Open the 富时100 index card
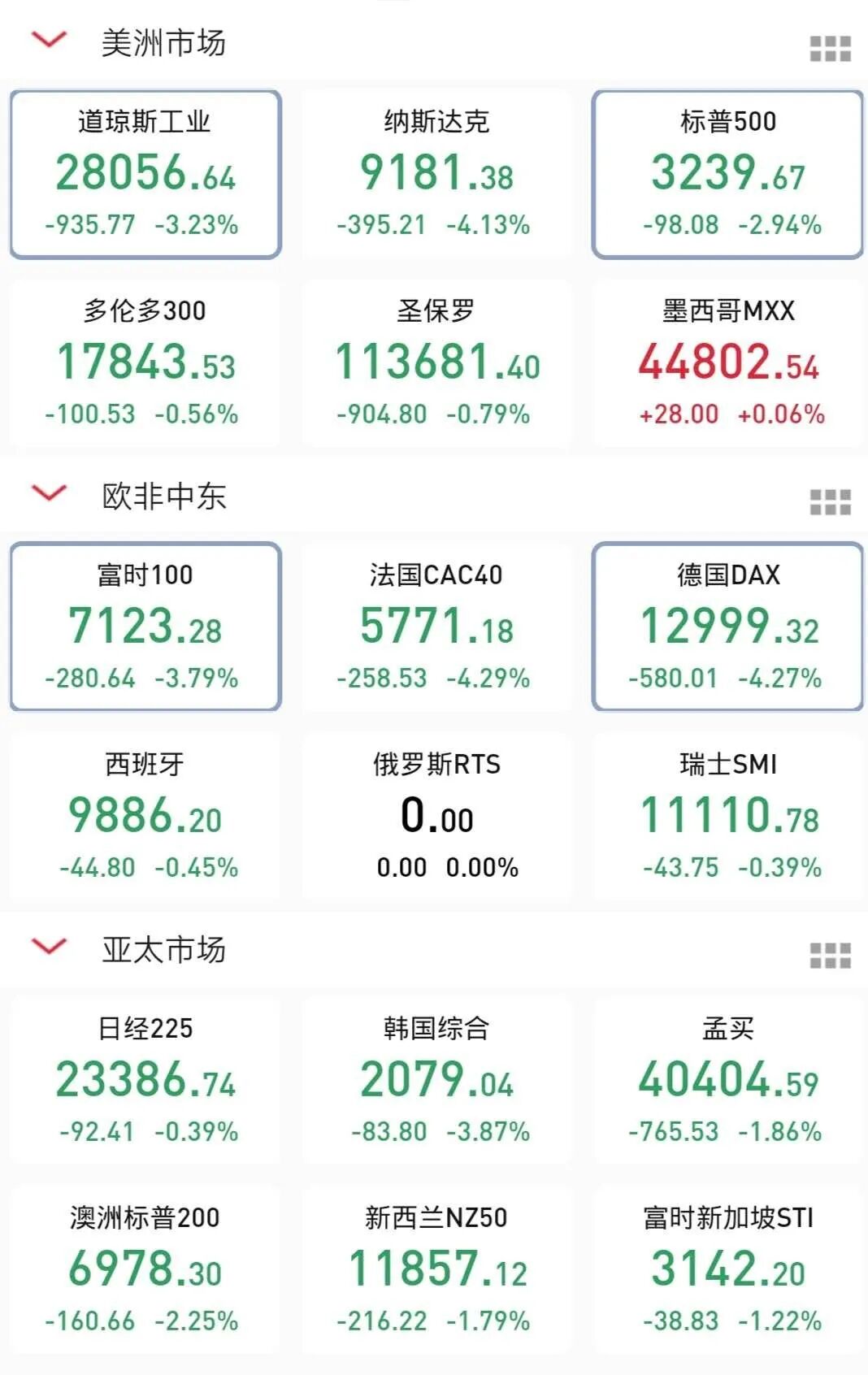Image resolution: width=868 pixels, height=1375 pixels. (x=145, y=627)
